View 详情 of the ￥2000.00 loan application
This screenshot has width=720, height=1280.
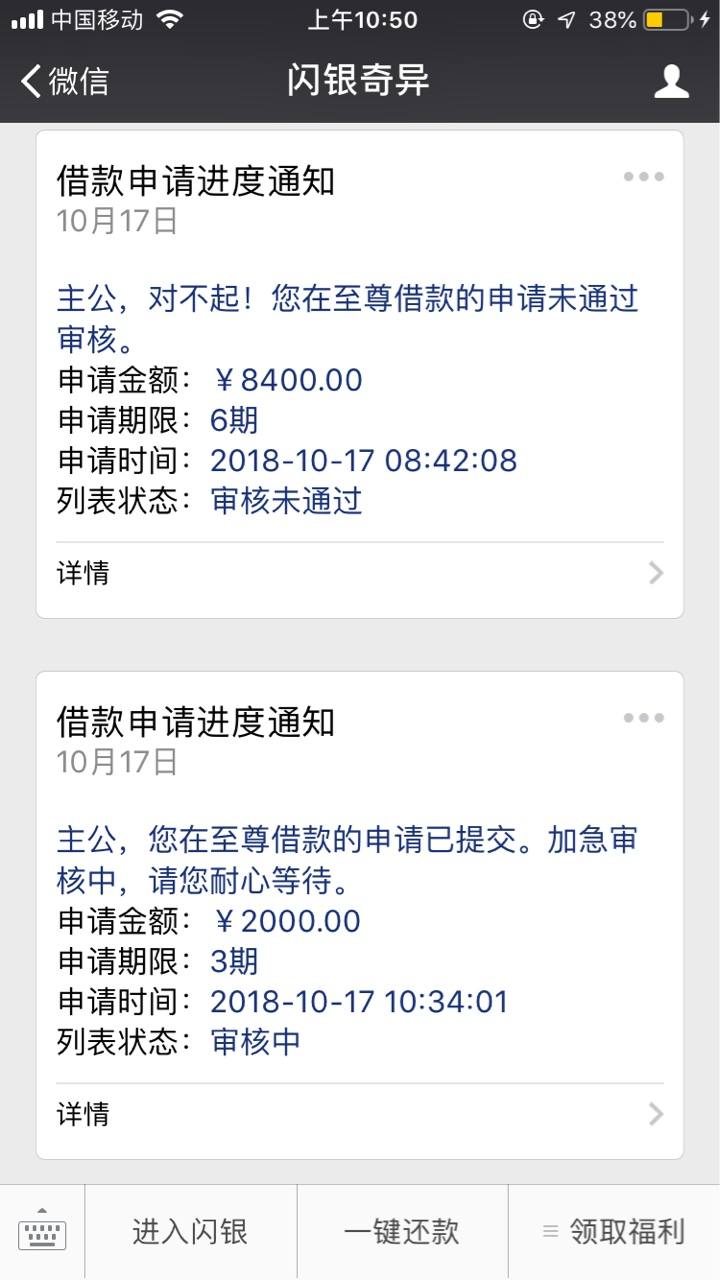coord(360,1114)
